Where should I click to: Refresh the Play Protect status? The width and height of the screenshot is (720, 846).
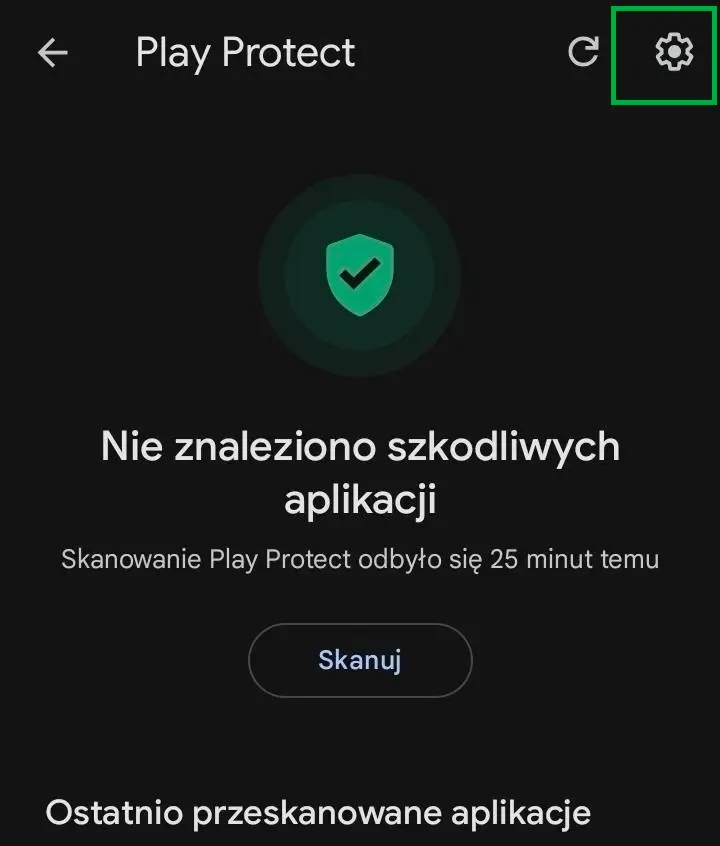583,52
